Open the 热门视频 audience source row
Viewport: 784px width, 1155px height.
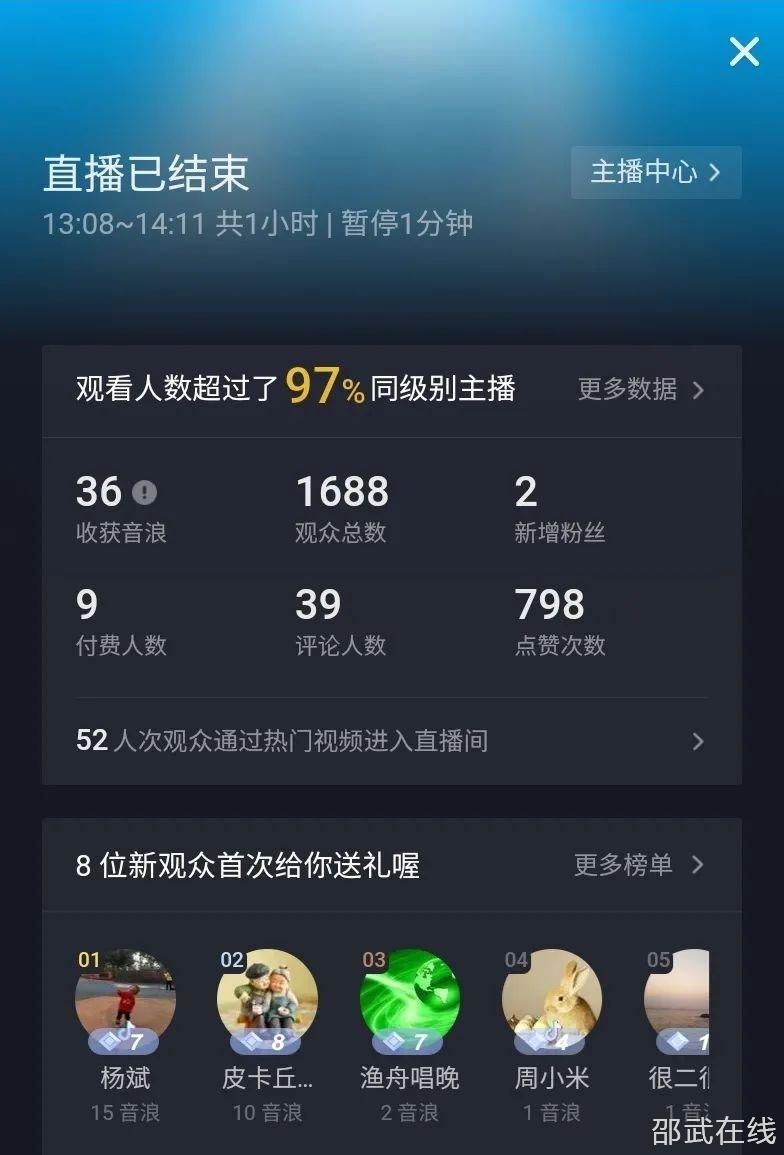(391, 741)
